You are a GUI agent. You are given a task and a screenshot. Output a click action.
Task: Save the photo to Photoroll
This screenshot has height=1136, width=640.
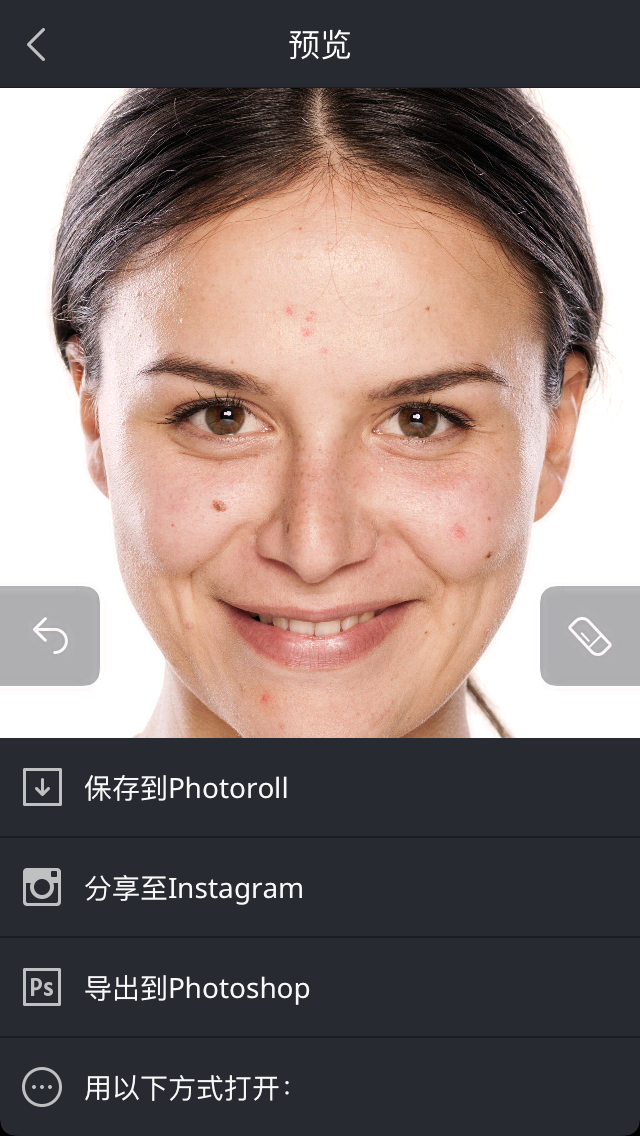click(x=186, y=788)
